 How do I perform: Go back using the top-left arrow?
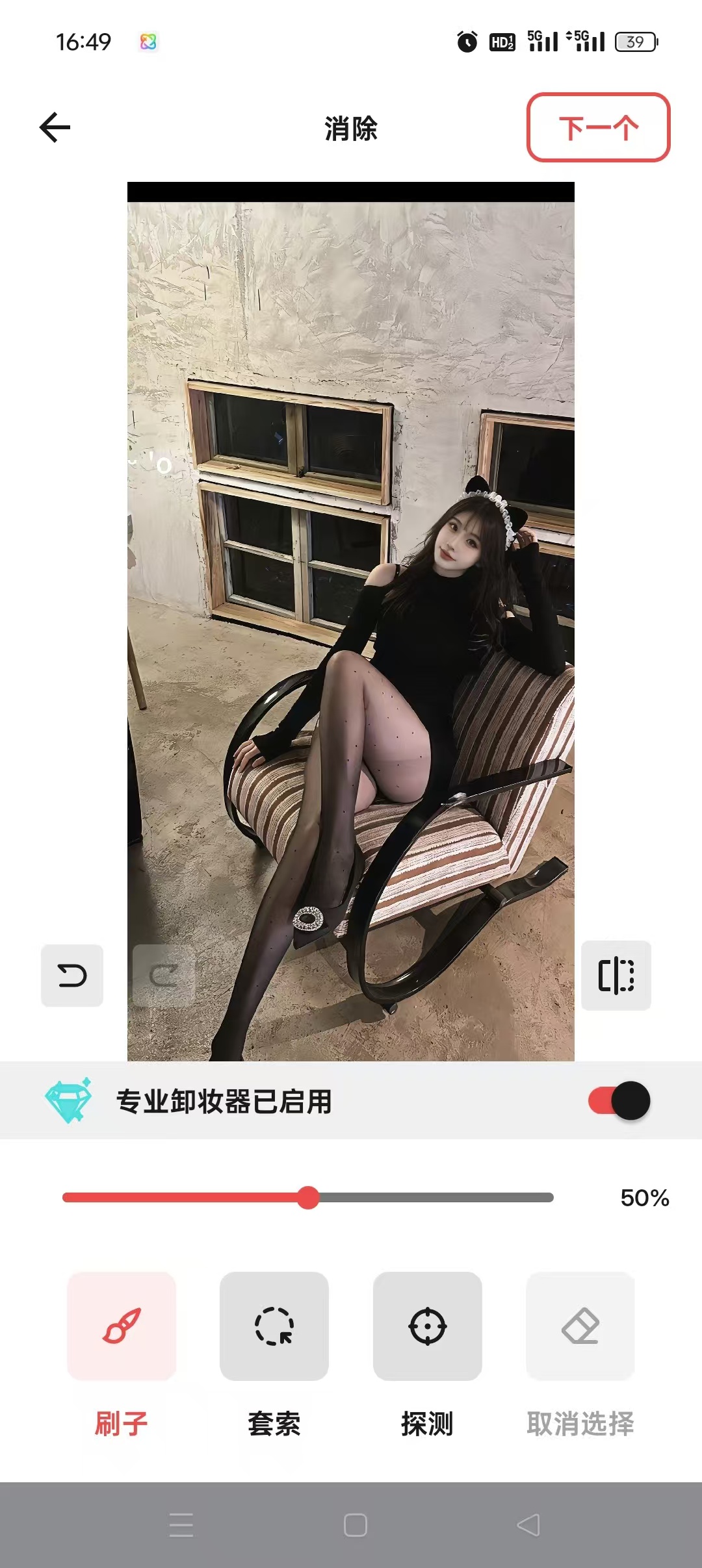click(x=55, y=127)
